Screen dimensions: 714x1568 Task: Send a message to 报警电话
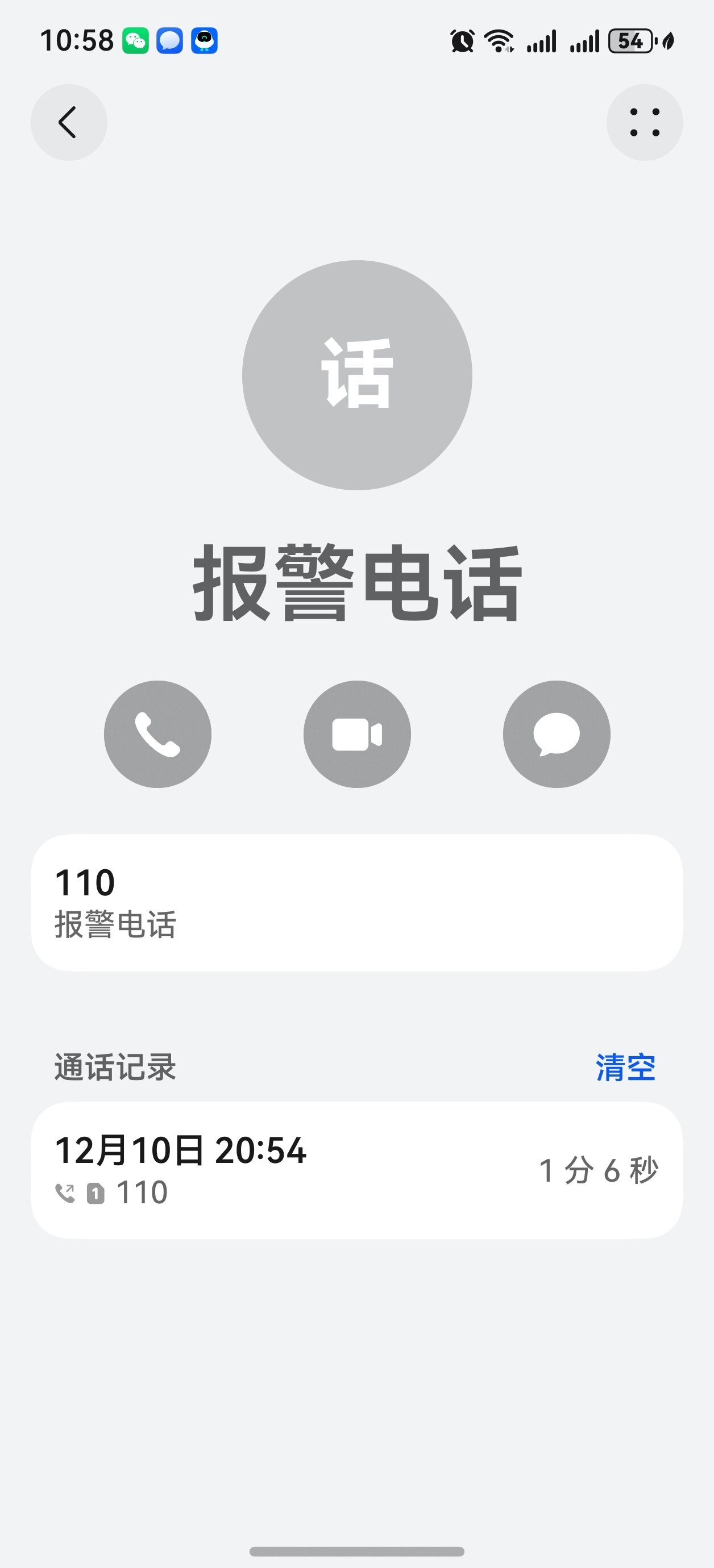pyautogui.click(x=556, y=734)
